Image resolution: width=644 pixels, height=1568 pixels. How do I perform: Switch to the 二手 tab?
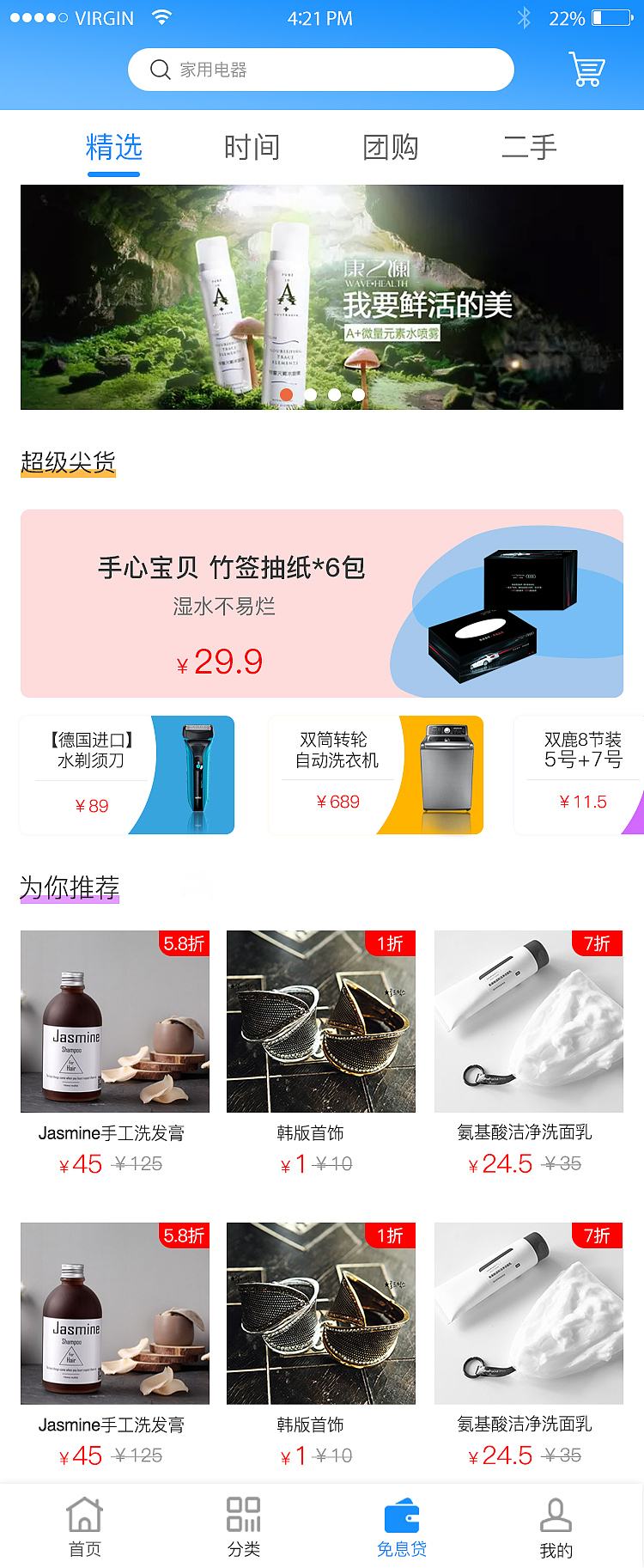[529, 147]
